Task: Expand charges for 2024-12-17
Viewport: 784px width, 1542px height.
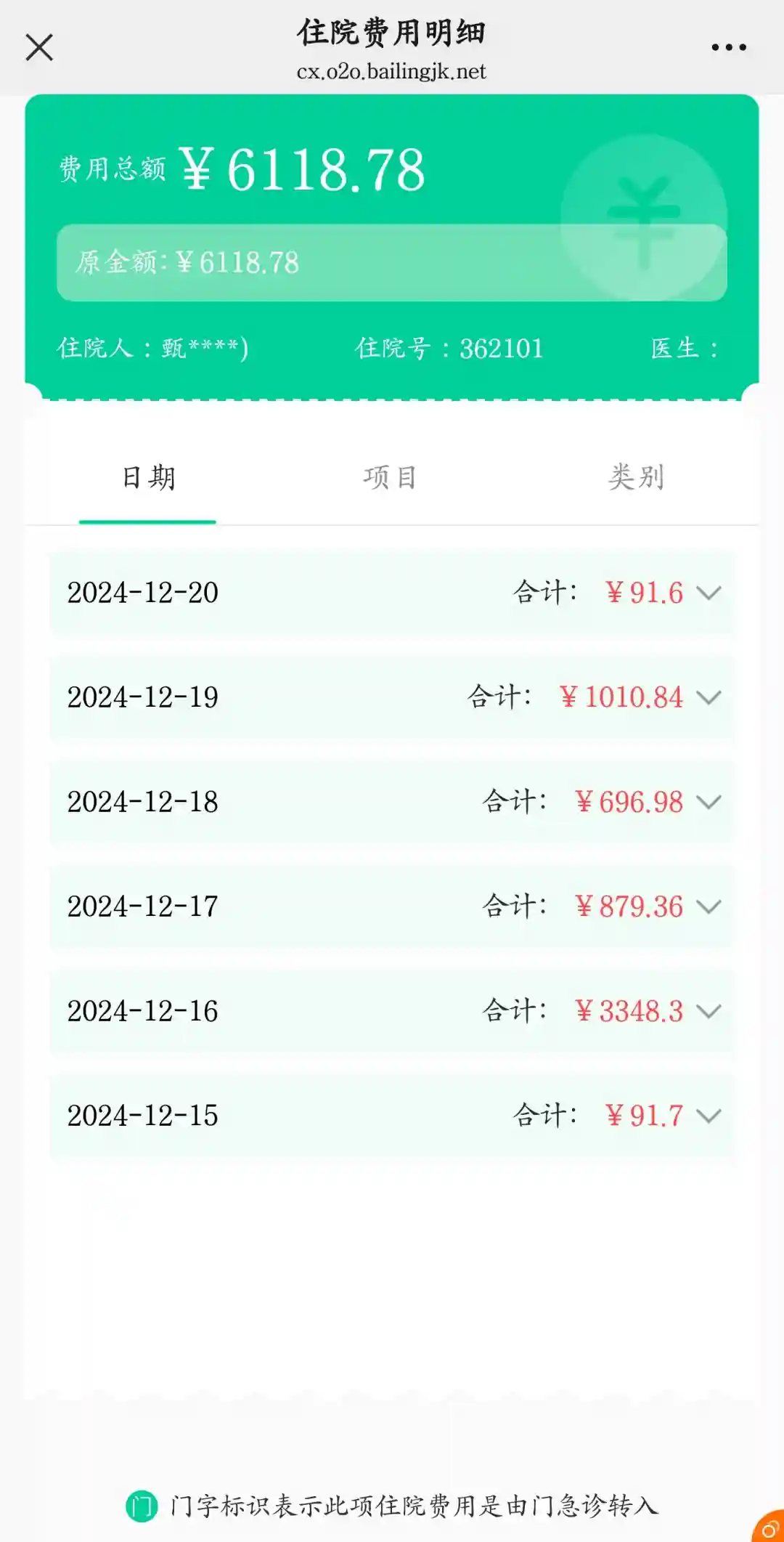Action: (708, 906)
